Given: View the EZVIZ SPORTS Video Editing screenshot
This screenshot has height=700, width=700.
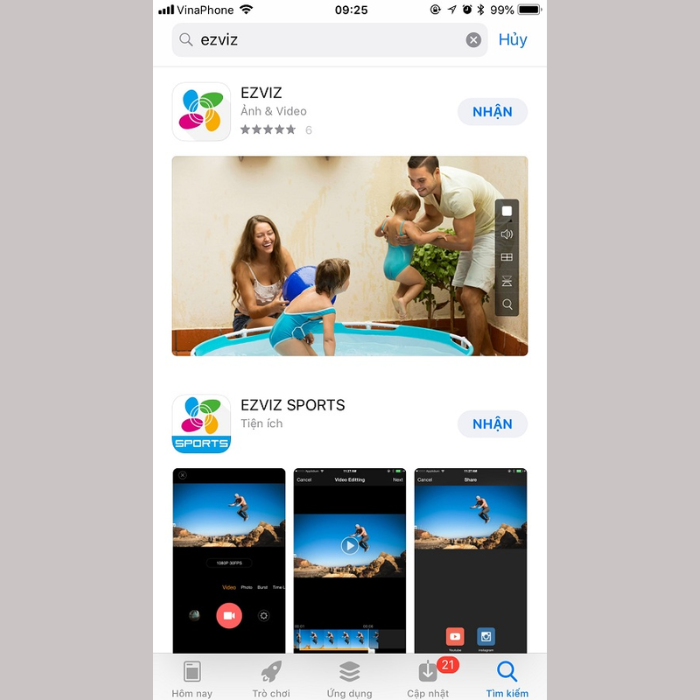Looking at the screenshot, I should click(349, 560).
